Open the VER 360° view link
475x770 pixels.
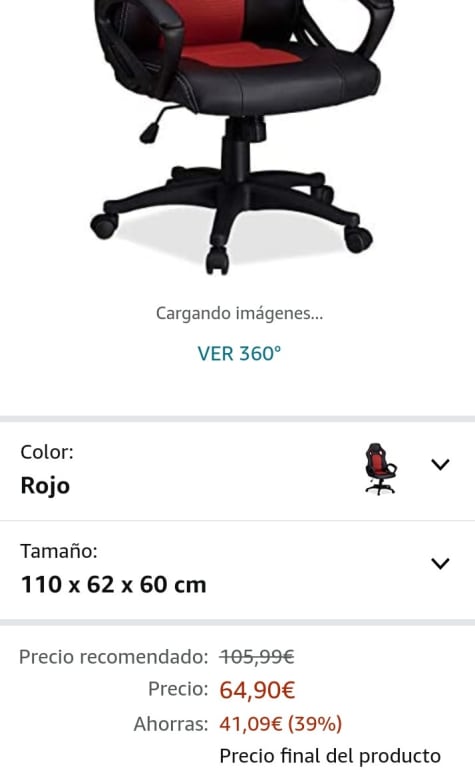239,354
